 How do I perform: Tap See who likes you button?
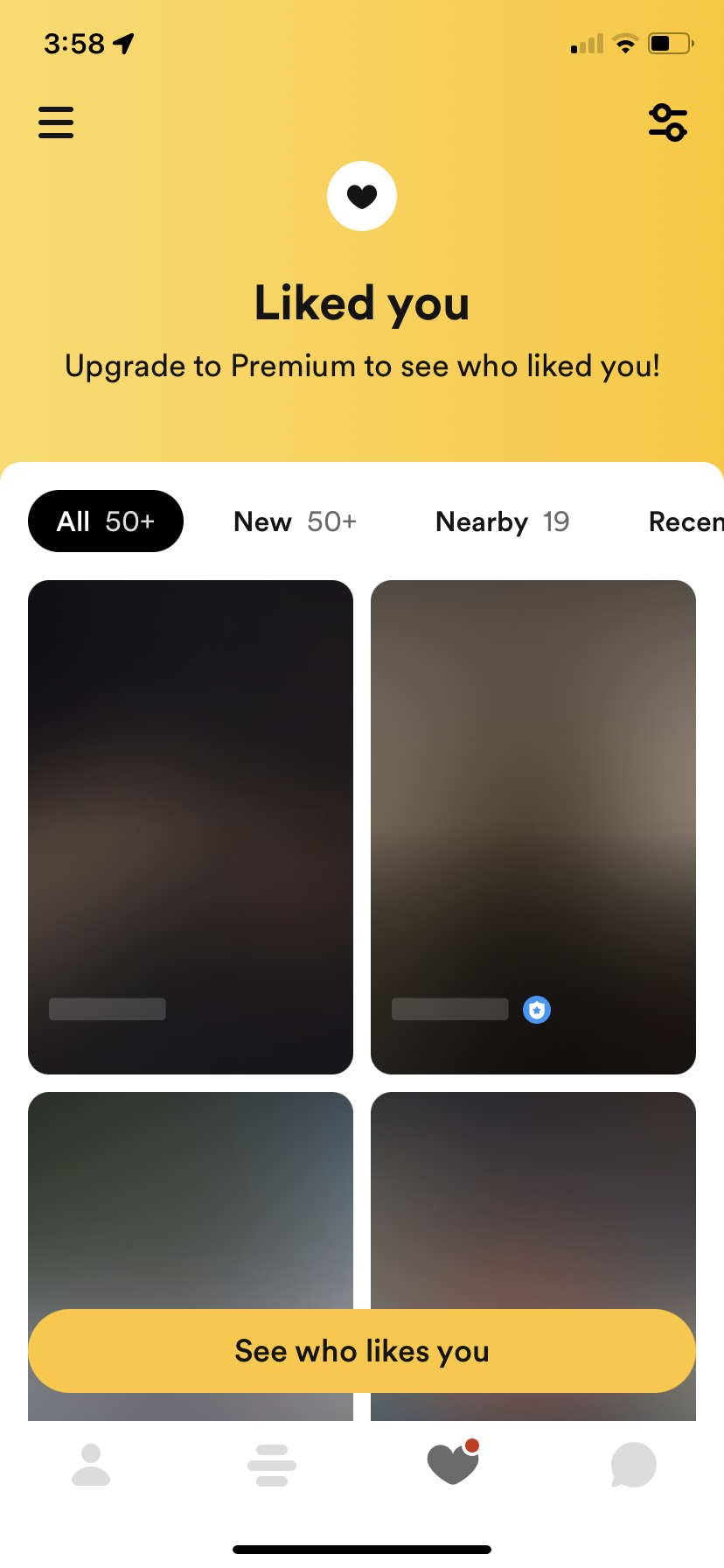pos(362,1351)
